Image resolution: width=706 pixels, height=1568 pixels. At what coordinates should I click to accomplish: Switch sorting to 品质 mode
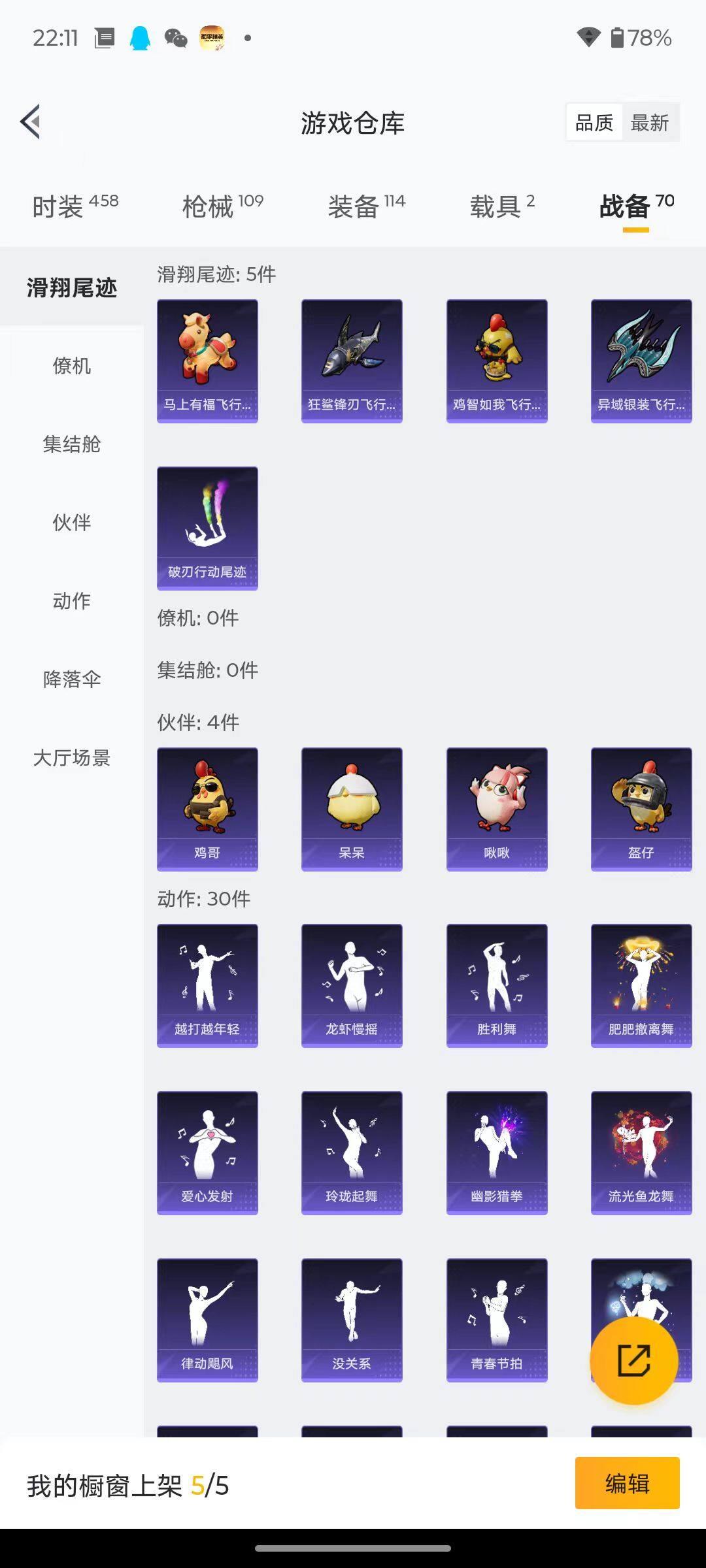[594, 122]
